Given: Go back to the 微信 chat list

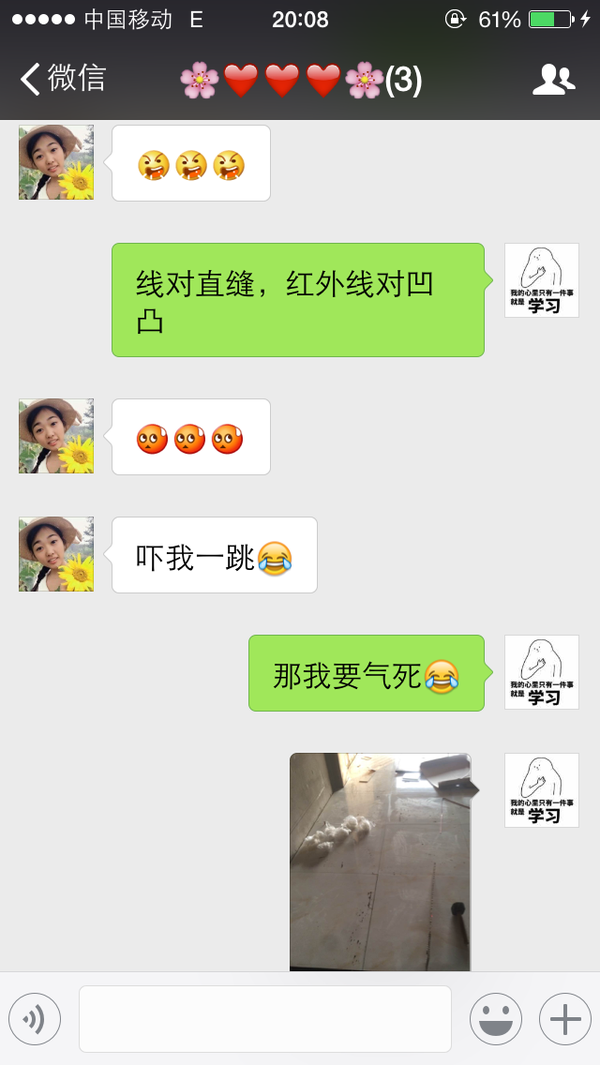Looking at the screenshot, I should 62,79.
